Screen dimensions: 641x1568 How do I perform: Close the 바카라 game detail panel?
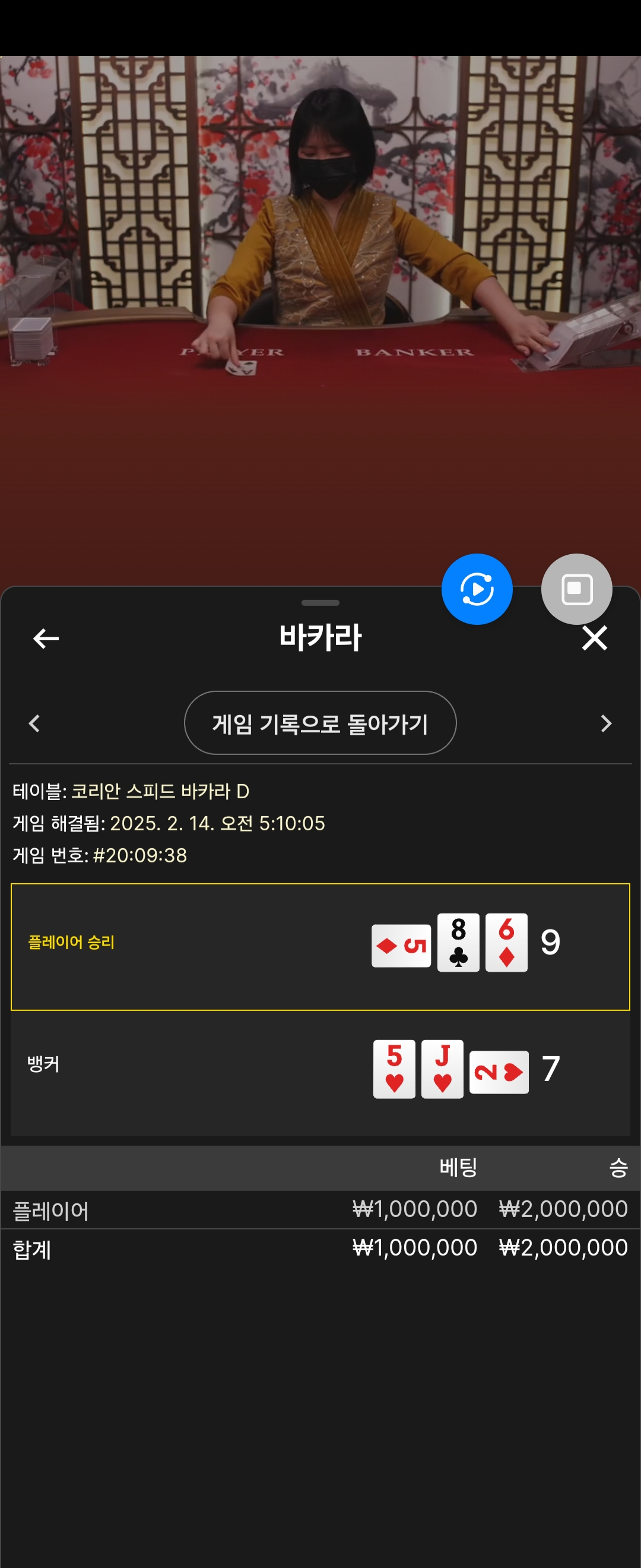594,638
